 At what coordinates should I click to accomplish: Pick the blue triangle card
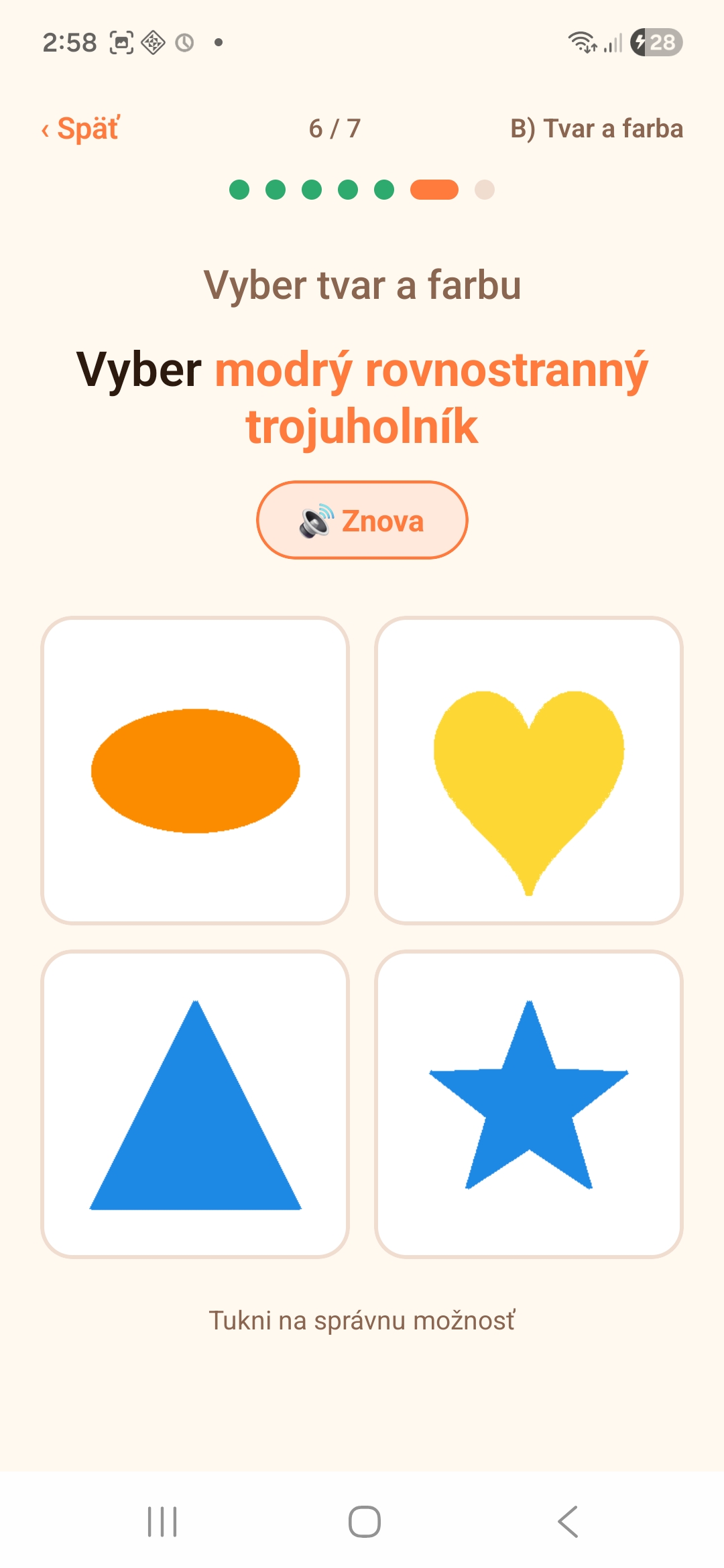point(195,1104)
